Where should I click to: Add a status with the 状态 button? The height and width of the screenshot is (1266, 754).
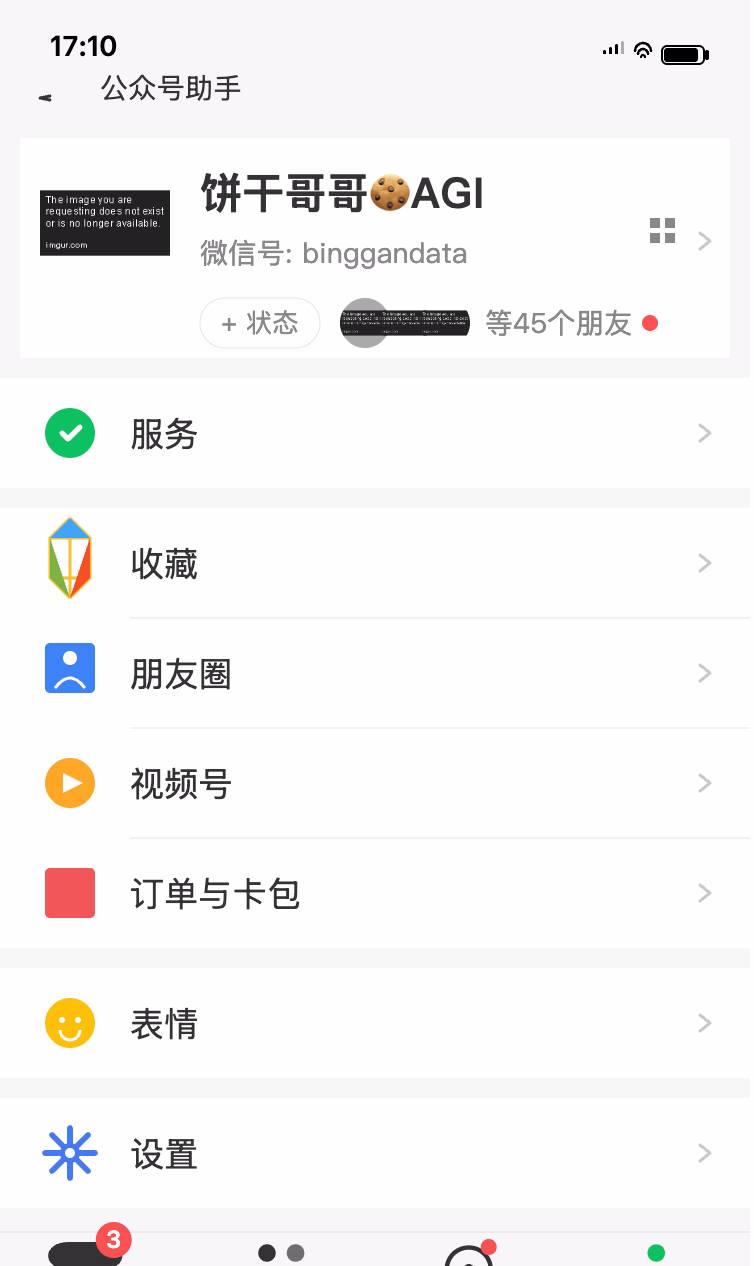[x=260, y=323]
